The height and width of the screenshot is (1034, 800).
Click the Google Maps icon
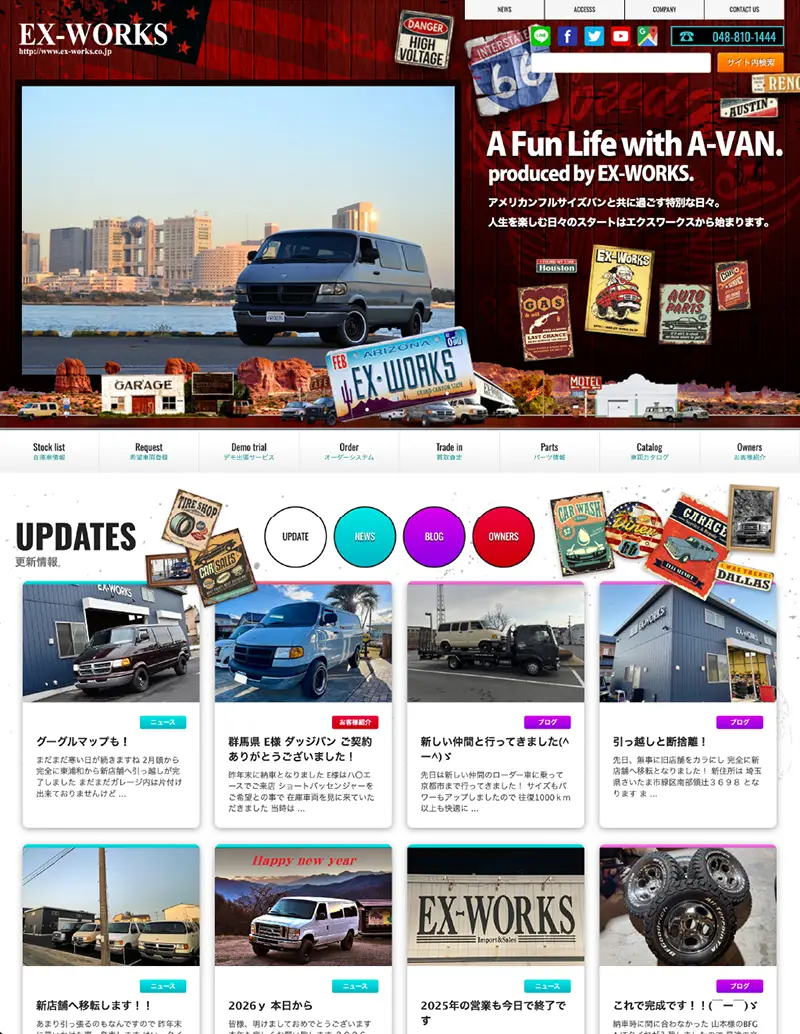[646, 36]
